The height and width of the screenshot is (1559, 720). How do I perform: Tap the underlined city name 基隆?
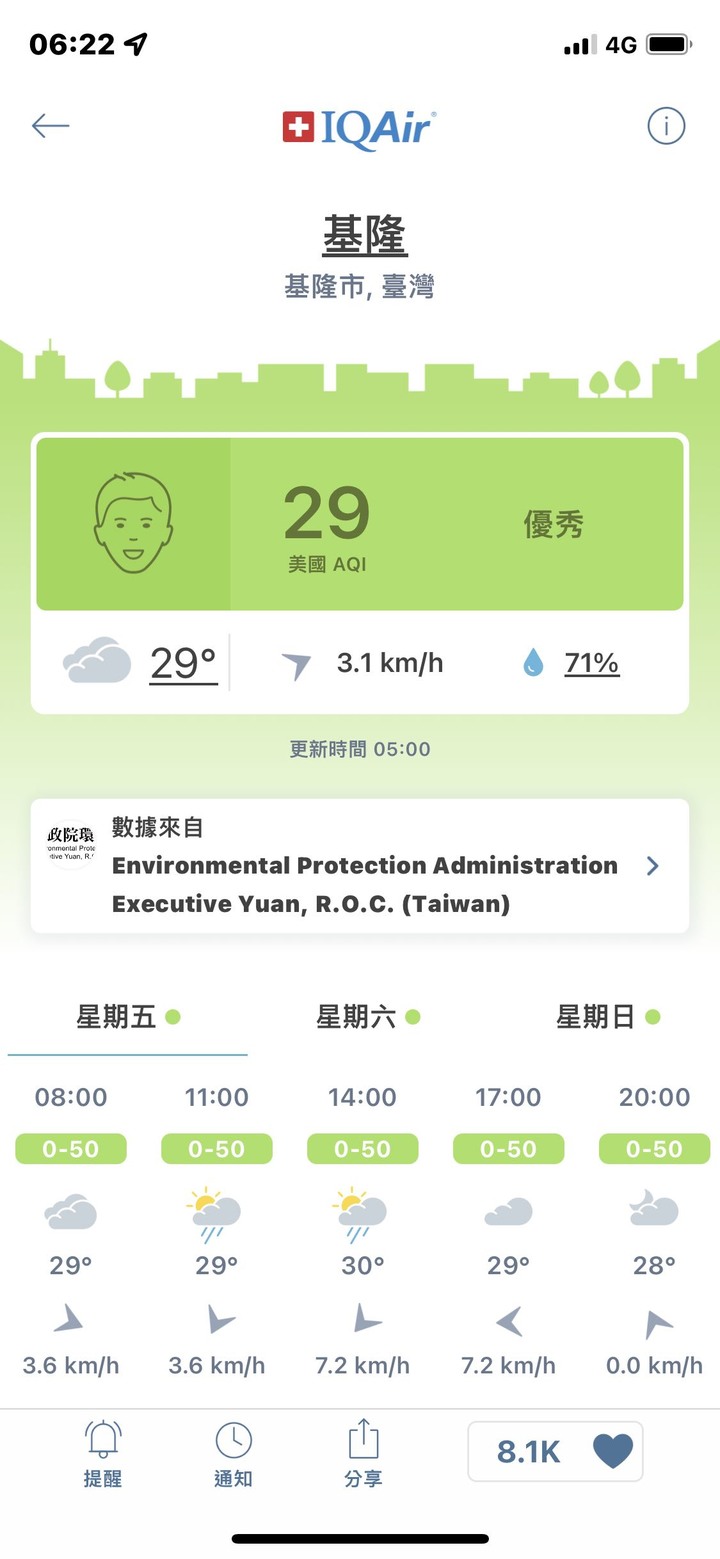tap(364, 237)
